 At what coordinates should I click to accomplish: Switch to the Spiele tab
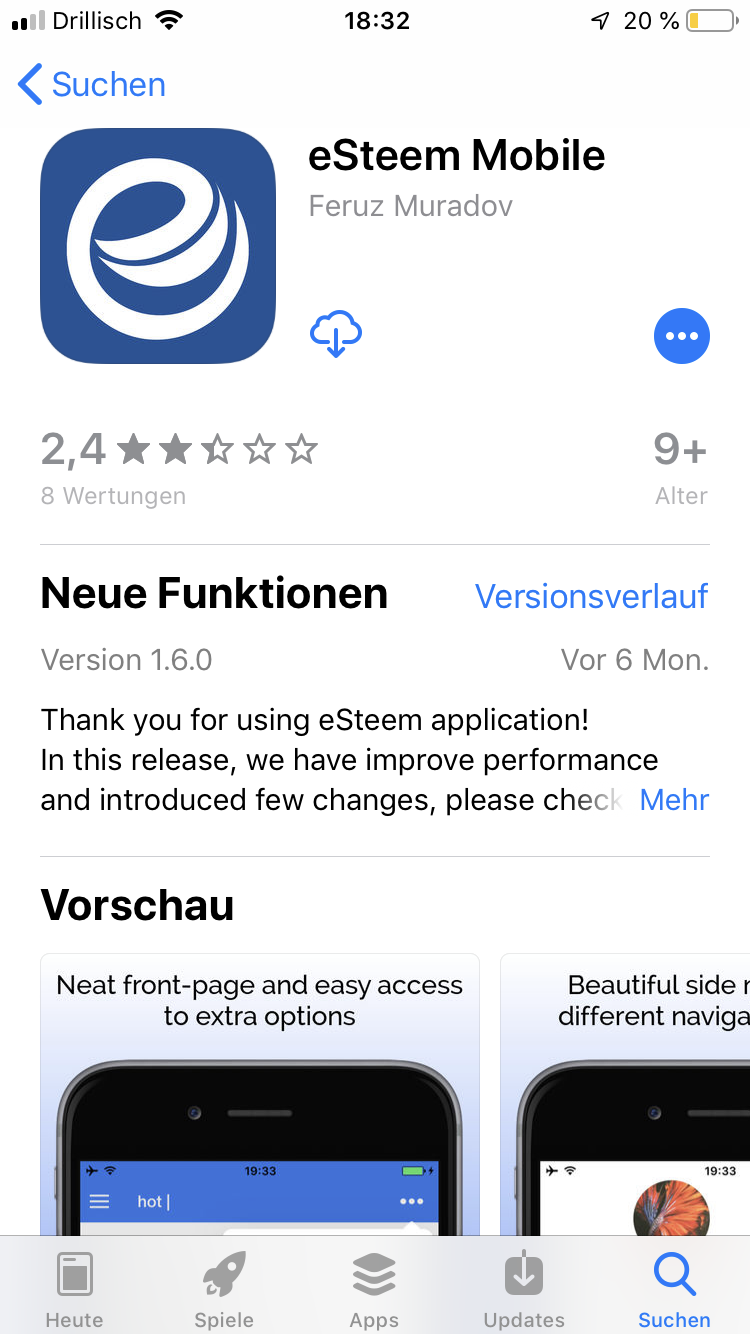click(224, 1288)
